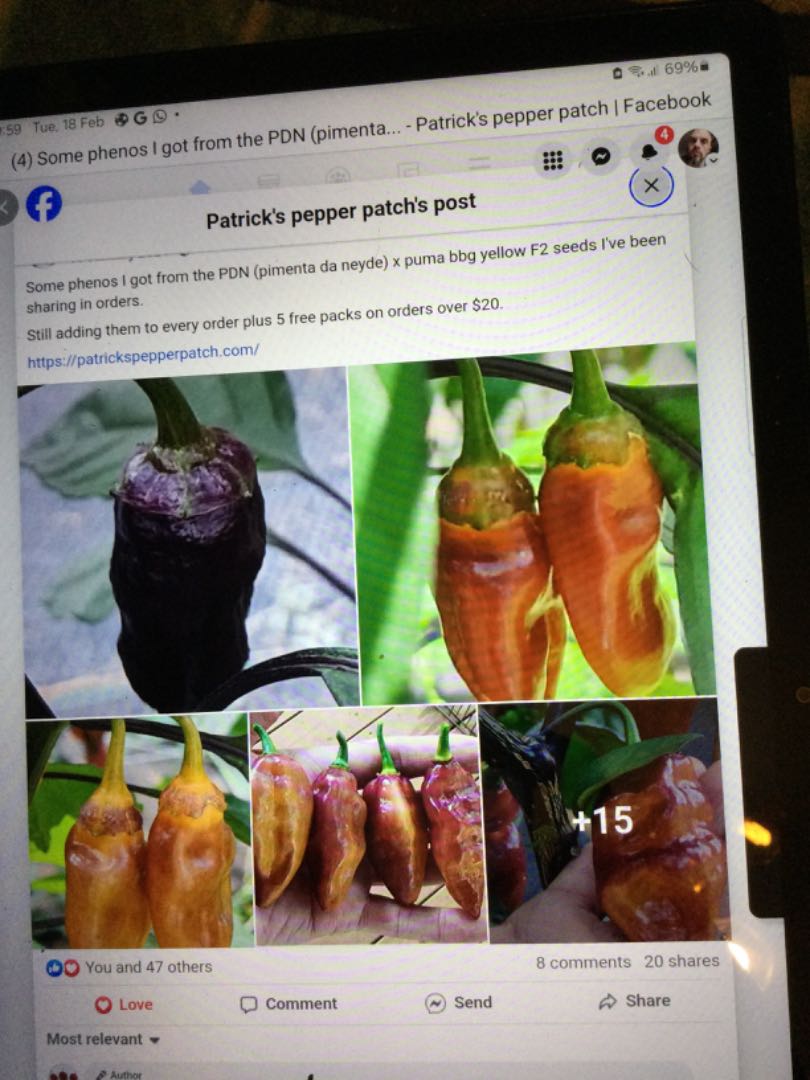The height and width of the screenshot is (1080, 810).
Task: Close Patrick's pepper patch's post dialog
Action: (x=651, y=185)
